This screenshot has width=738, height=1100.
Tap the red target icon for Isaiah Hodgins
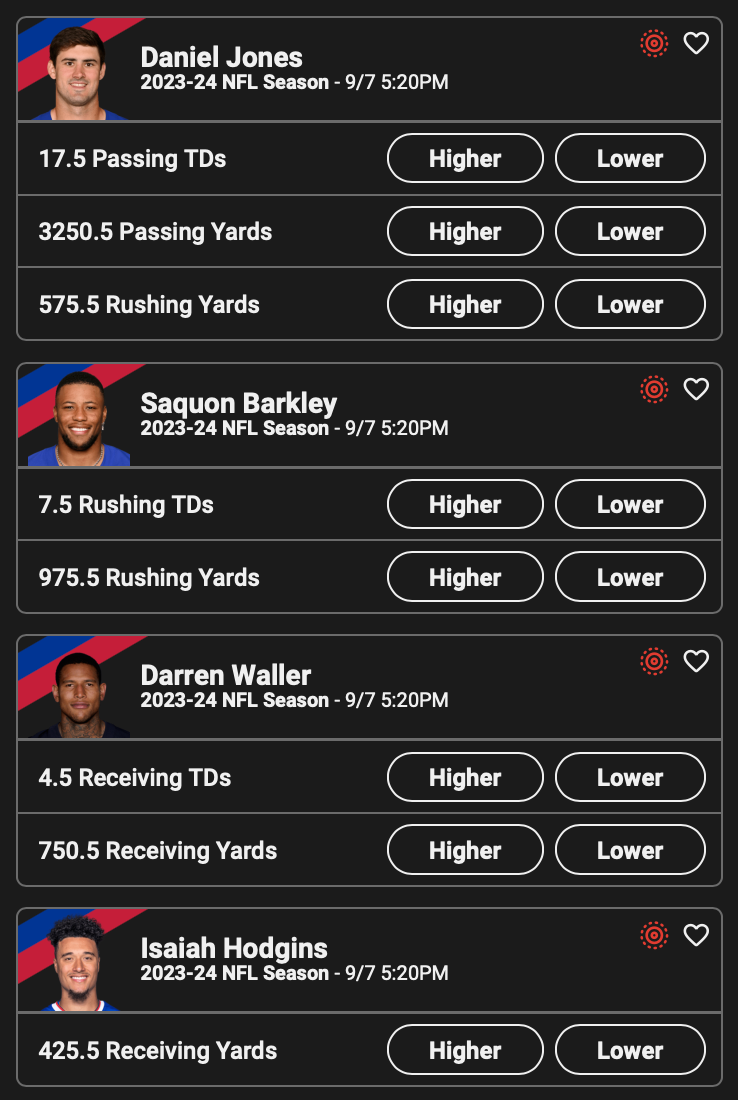tap(654, 935)
